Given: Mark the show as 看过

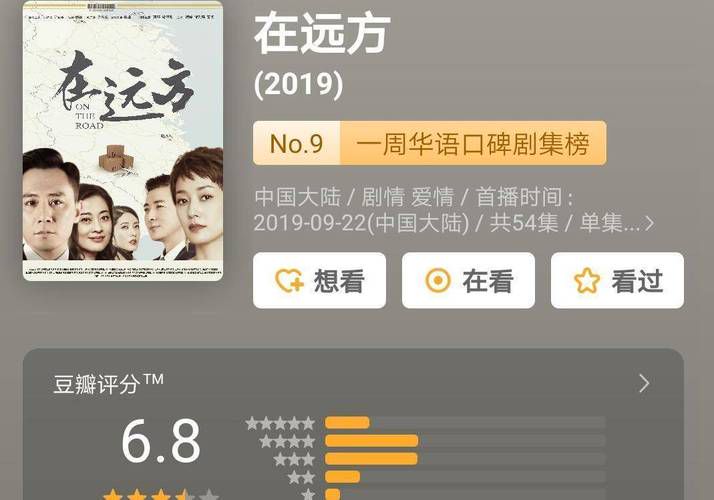Looking at the screenshot, I should point(617,281).
